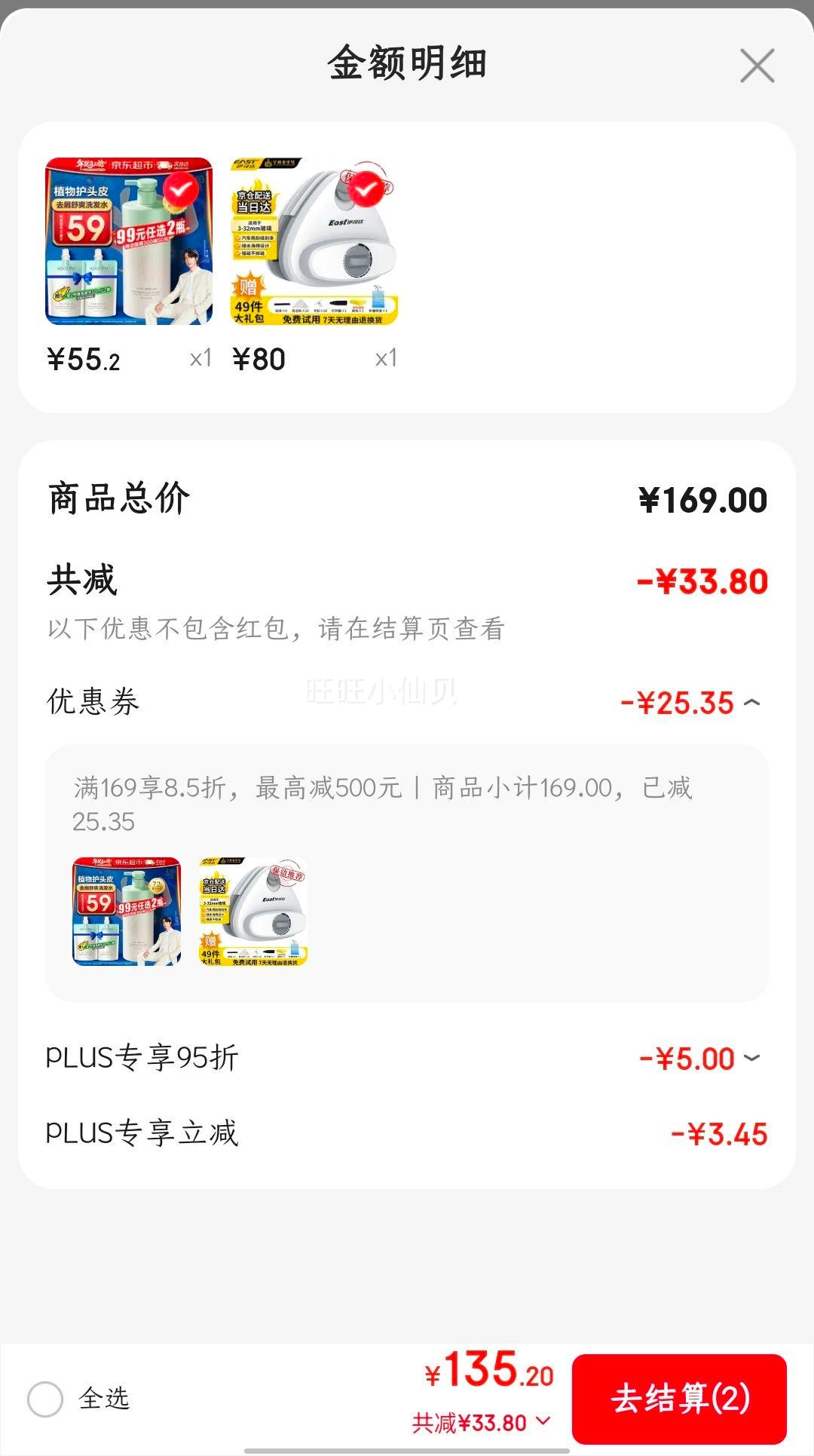Collapse details via 共减¥33.80 at bottom
This screenshot has width=814, height=1456.
[x=481, y=1423]
